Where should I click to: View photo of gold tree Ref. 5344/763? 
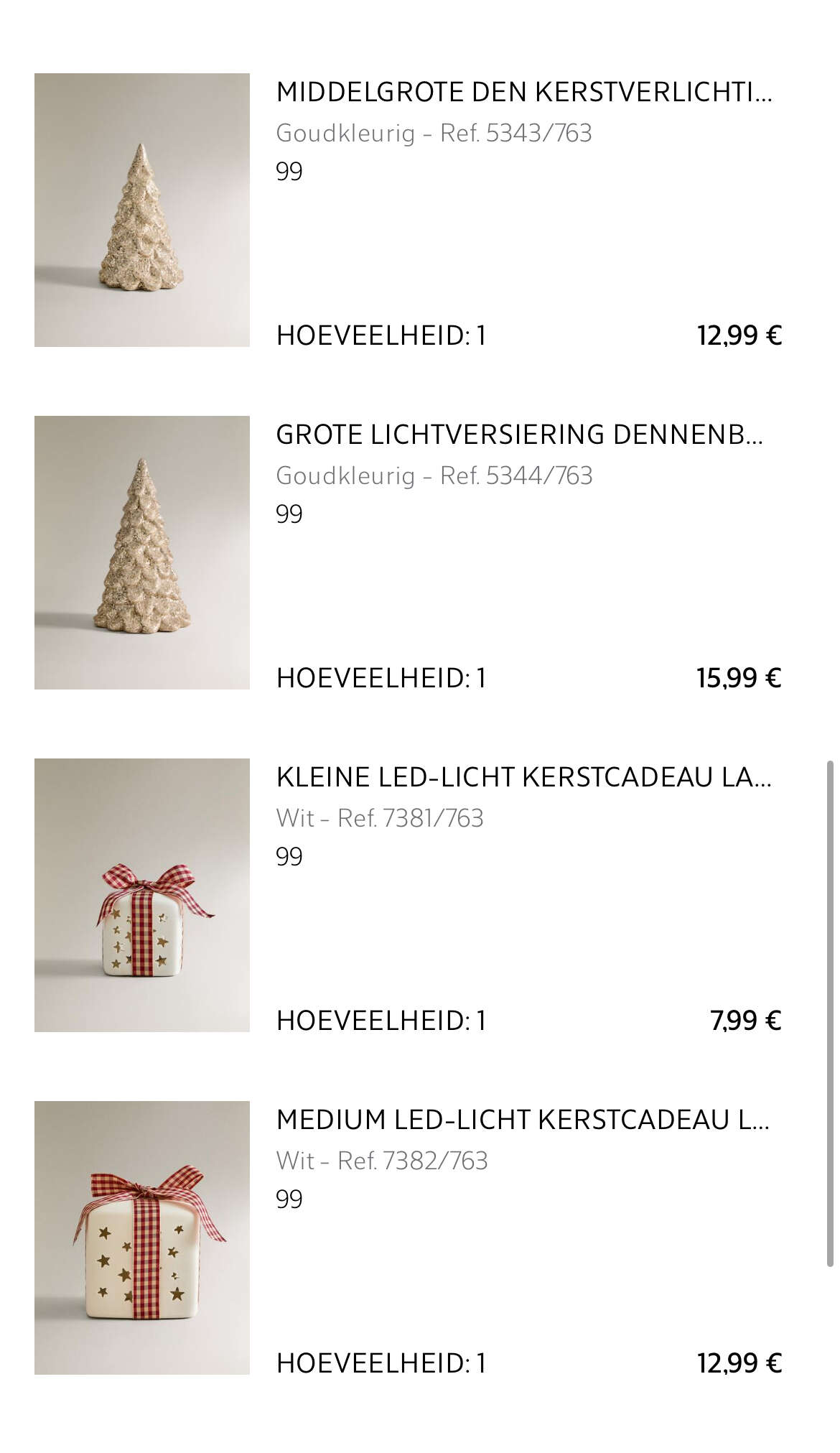coord(142,552)
